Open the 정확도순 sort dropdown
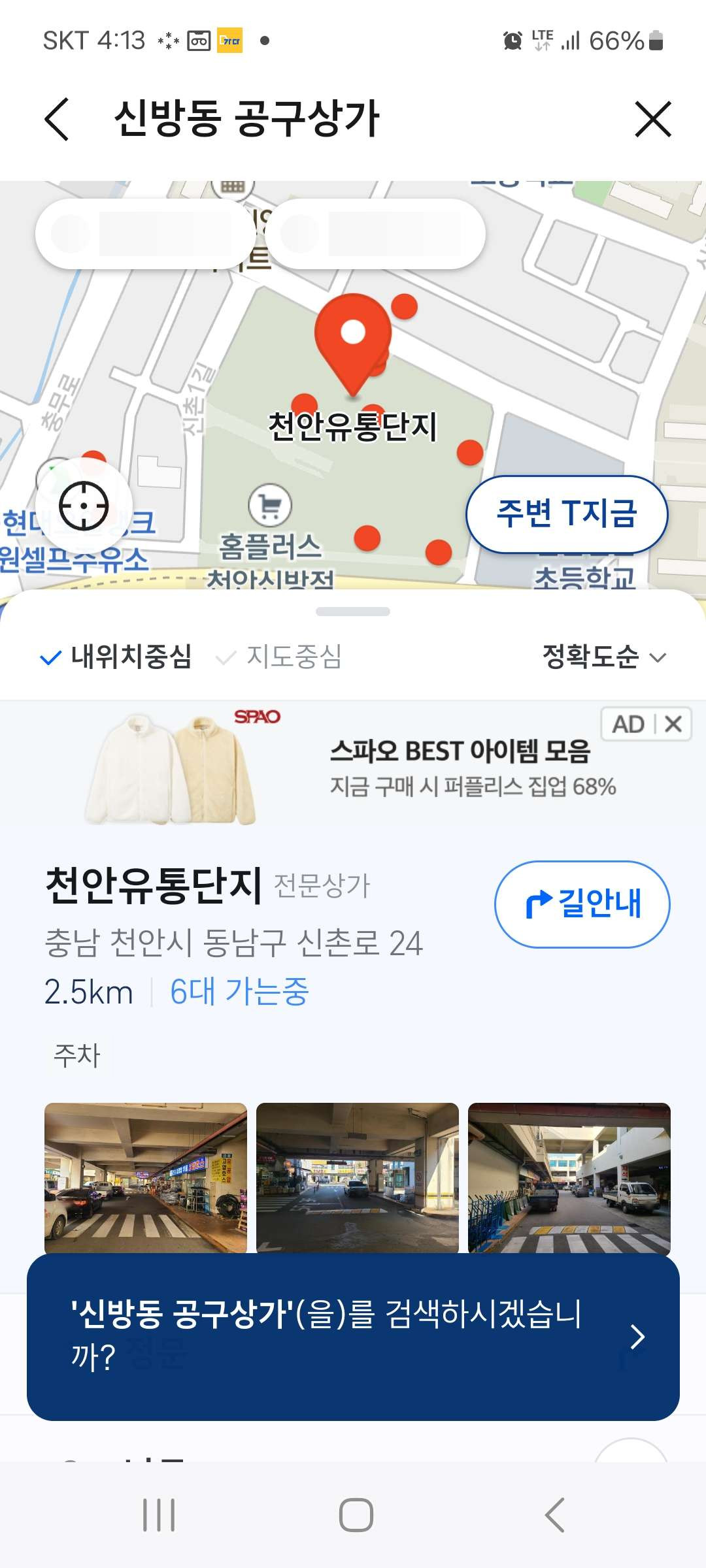The height and width of the screenshot is (1568, 706). [x=604, y=657]
